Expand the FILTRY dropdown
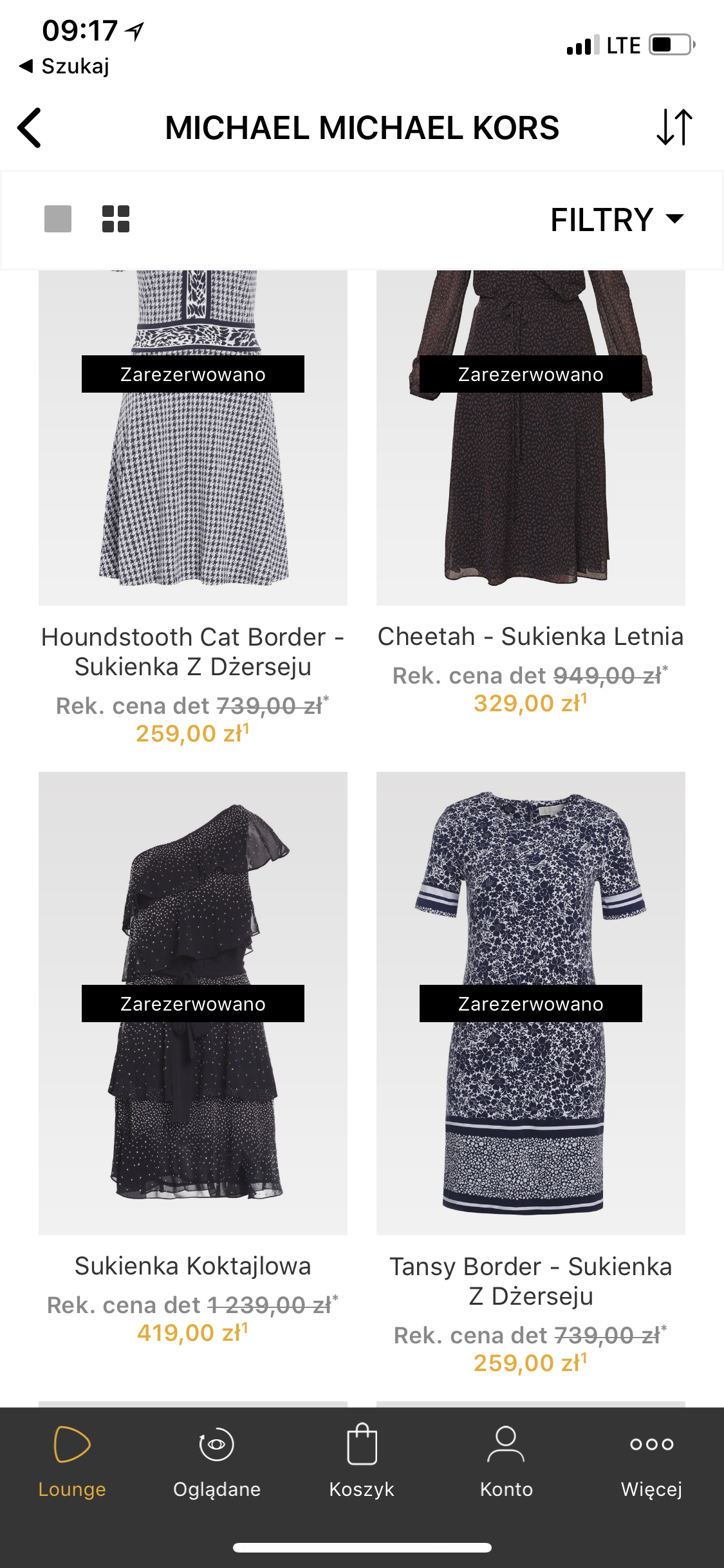Viewport: 724px width, 1568px height. [x=617, y=219]
